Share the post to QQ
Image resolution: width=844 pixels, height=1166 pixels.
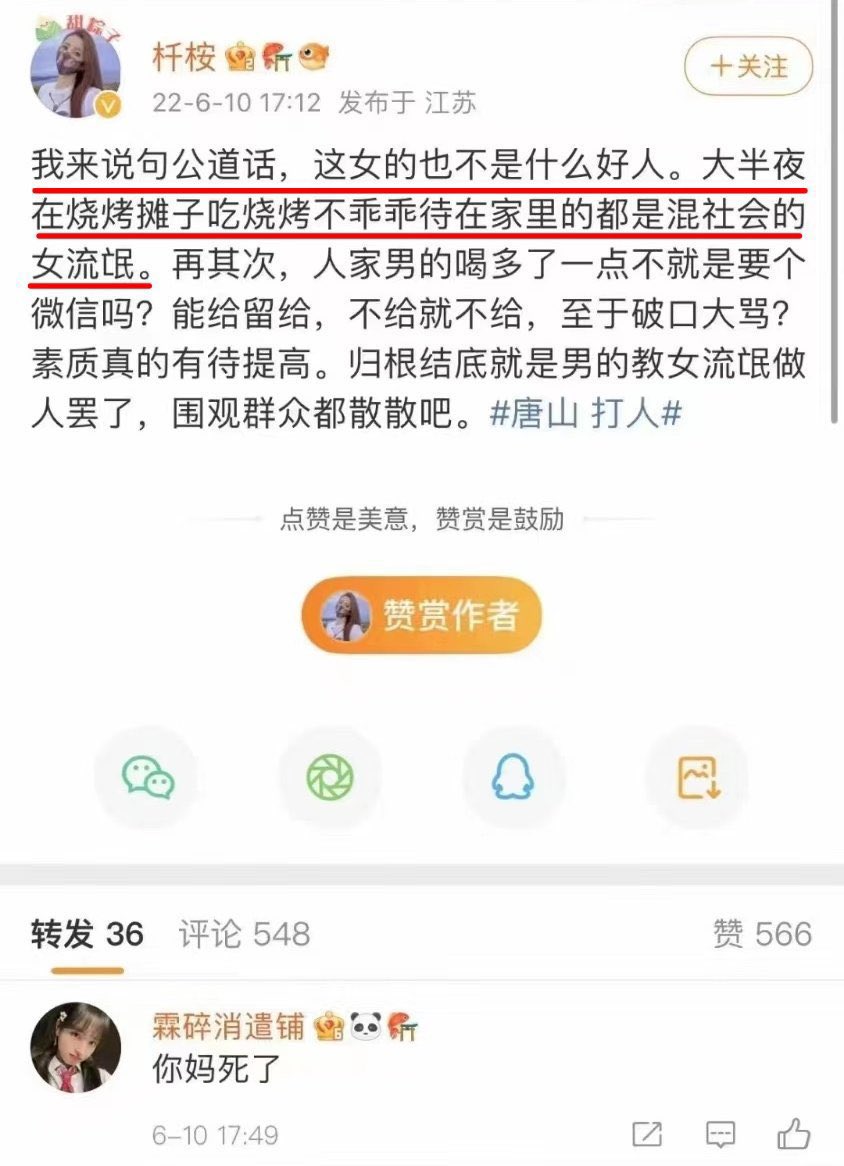tap(513, 778)
